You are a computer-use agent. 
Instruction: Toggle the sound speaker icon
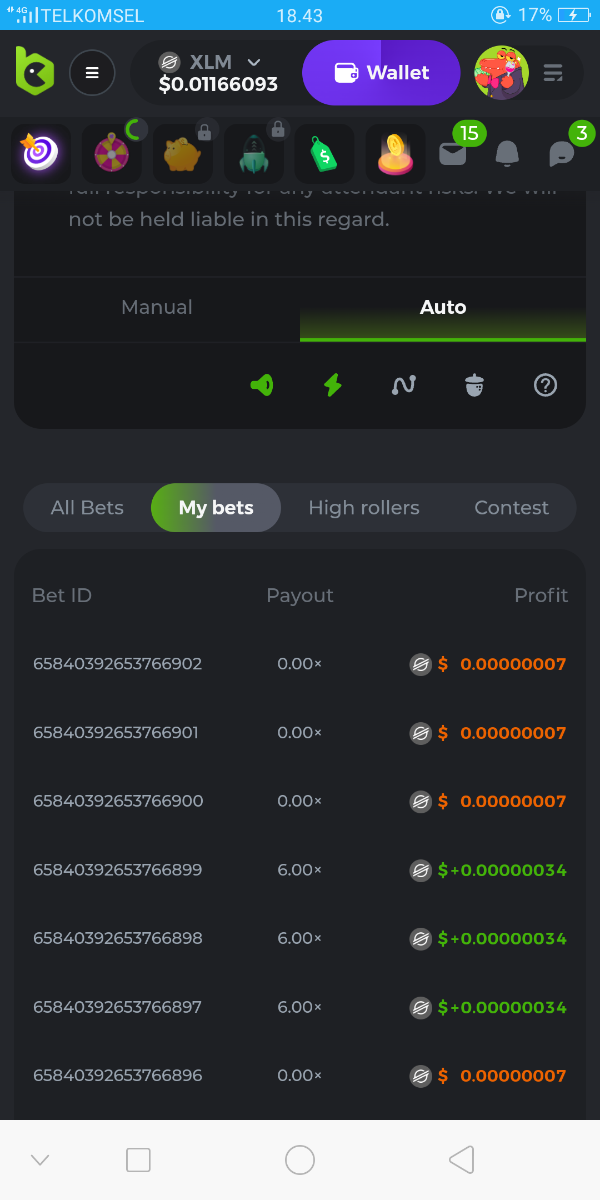point(262,385)
